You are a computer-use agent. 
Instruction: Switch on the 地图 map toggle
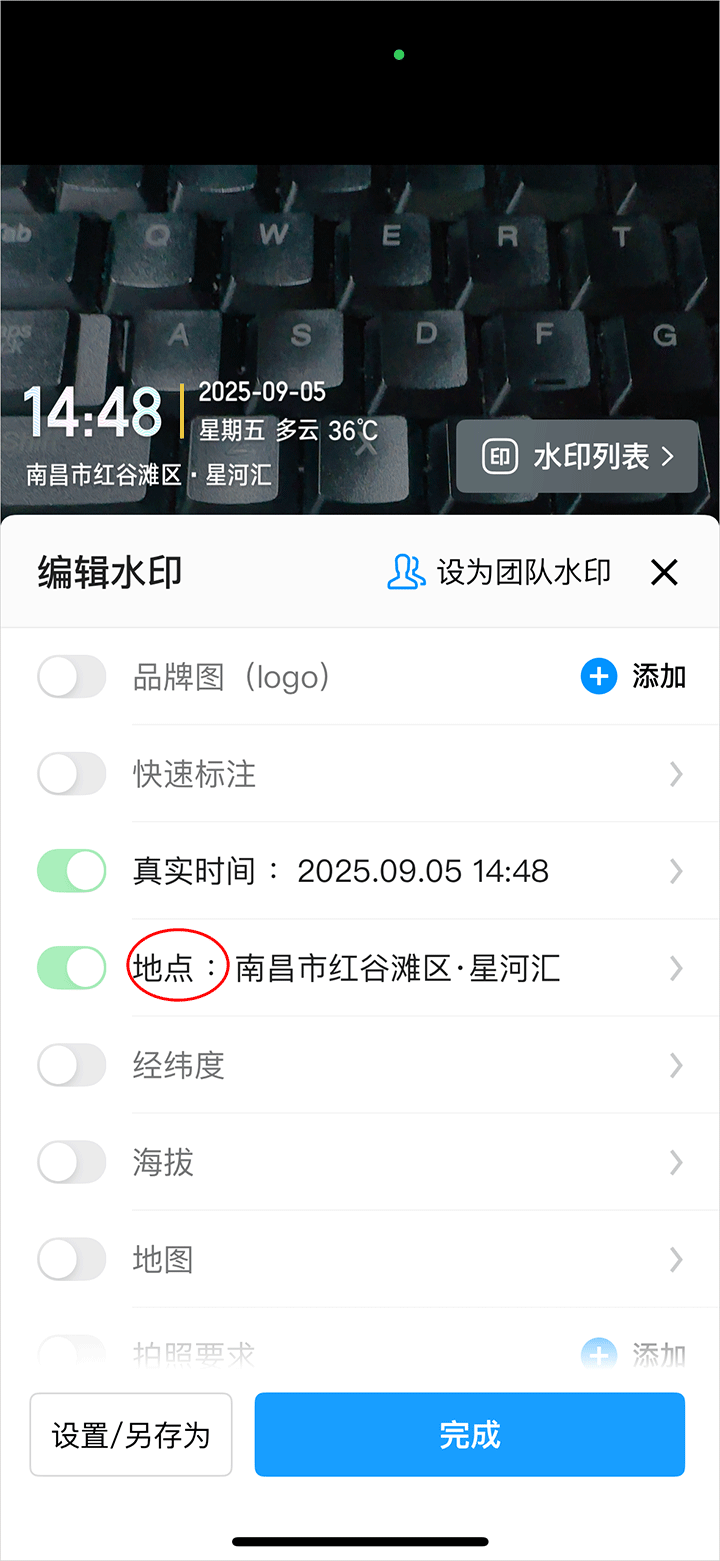click(x=72, y=1259)
